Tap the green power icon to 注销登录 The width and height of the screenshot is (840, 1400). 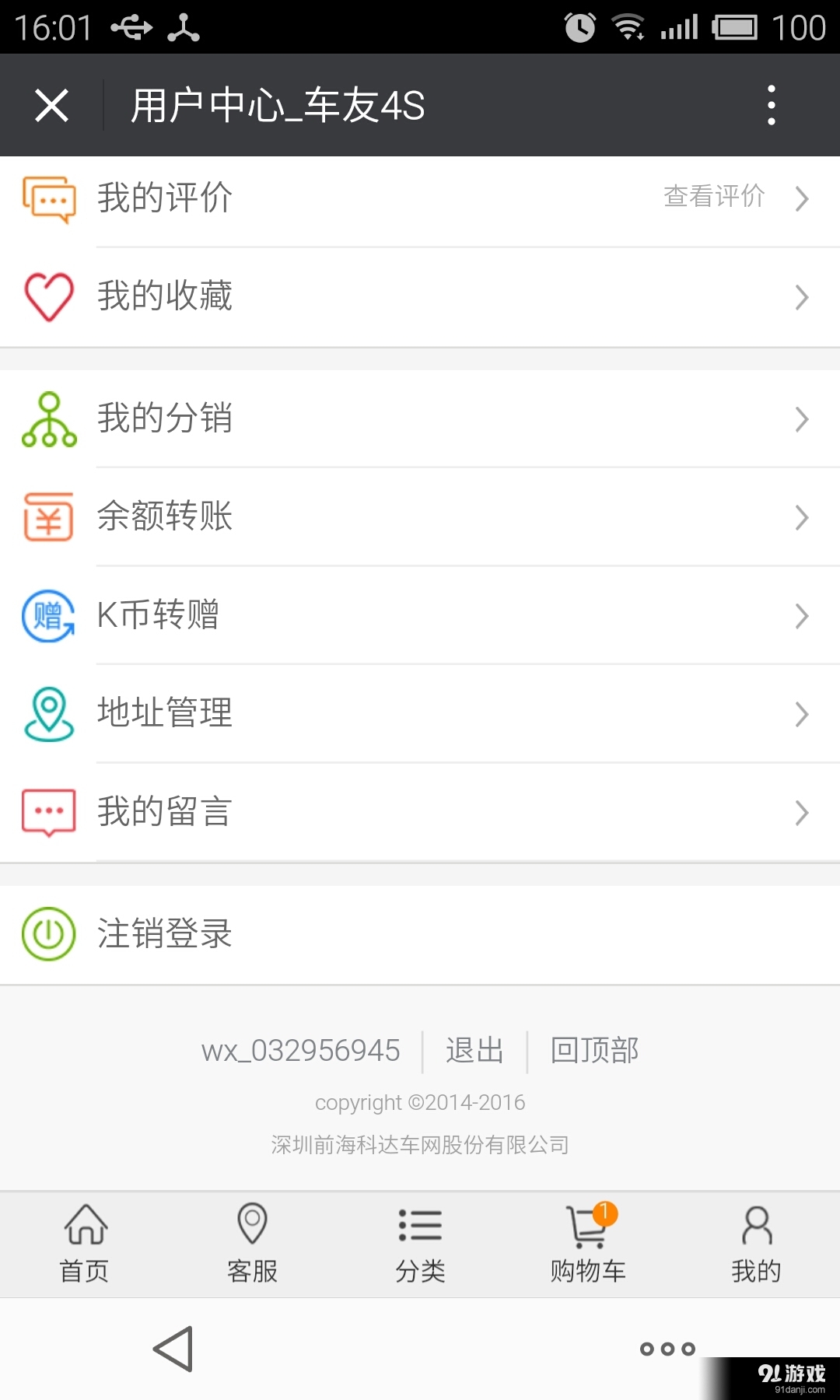48,935
